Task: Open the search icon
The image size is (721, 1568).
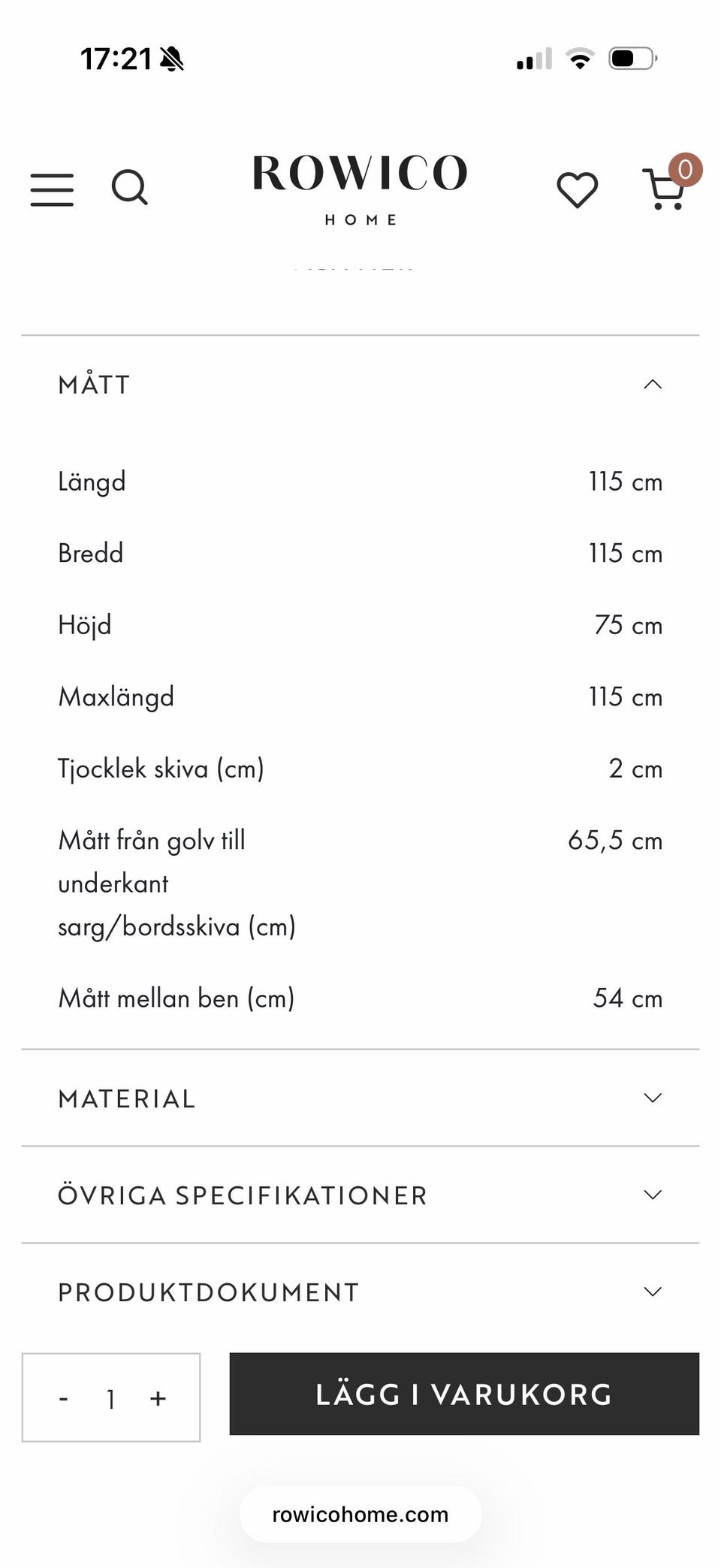Action: click(129, 187)
